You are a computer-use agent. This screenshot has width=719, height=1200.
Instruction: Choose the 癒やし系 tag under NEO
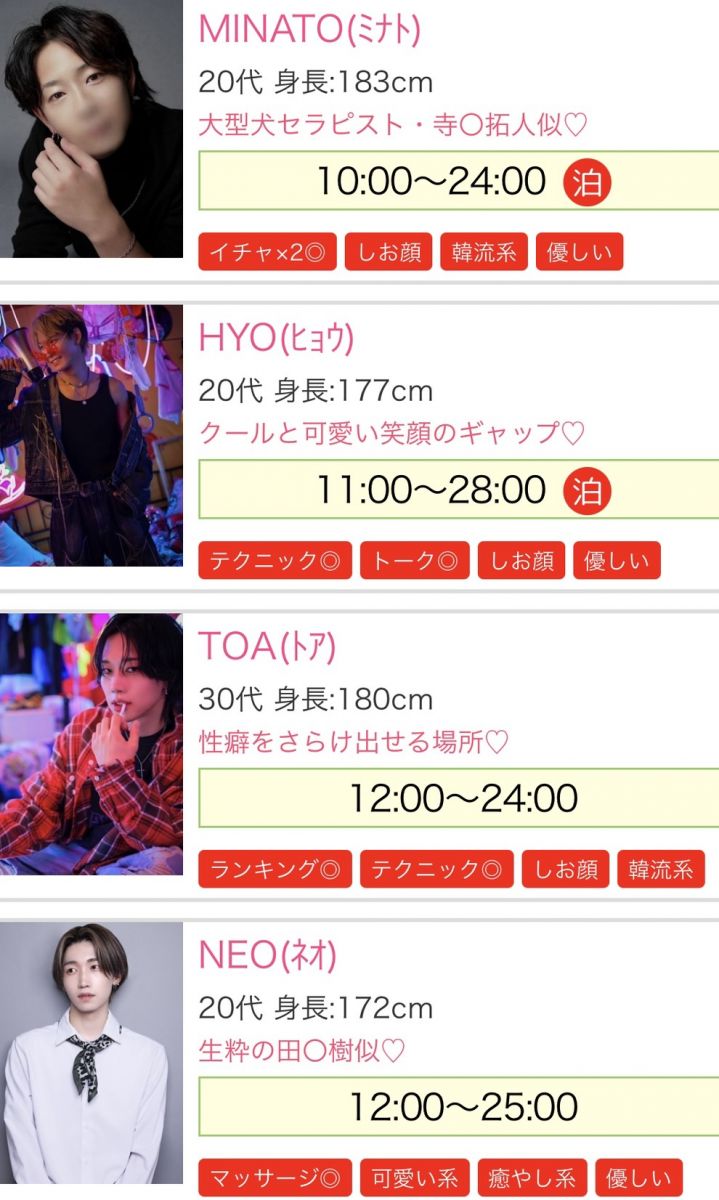coord(532,1177)
